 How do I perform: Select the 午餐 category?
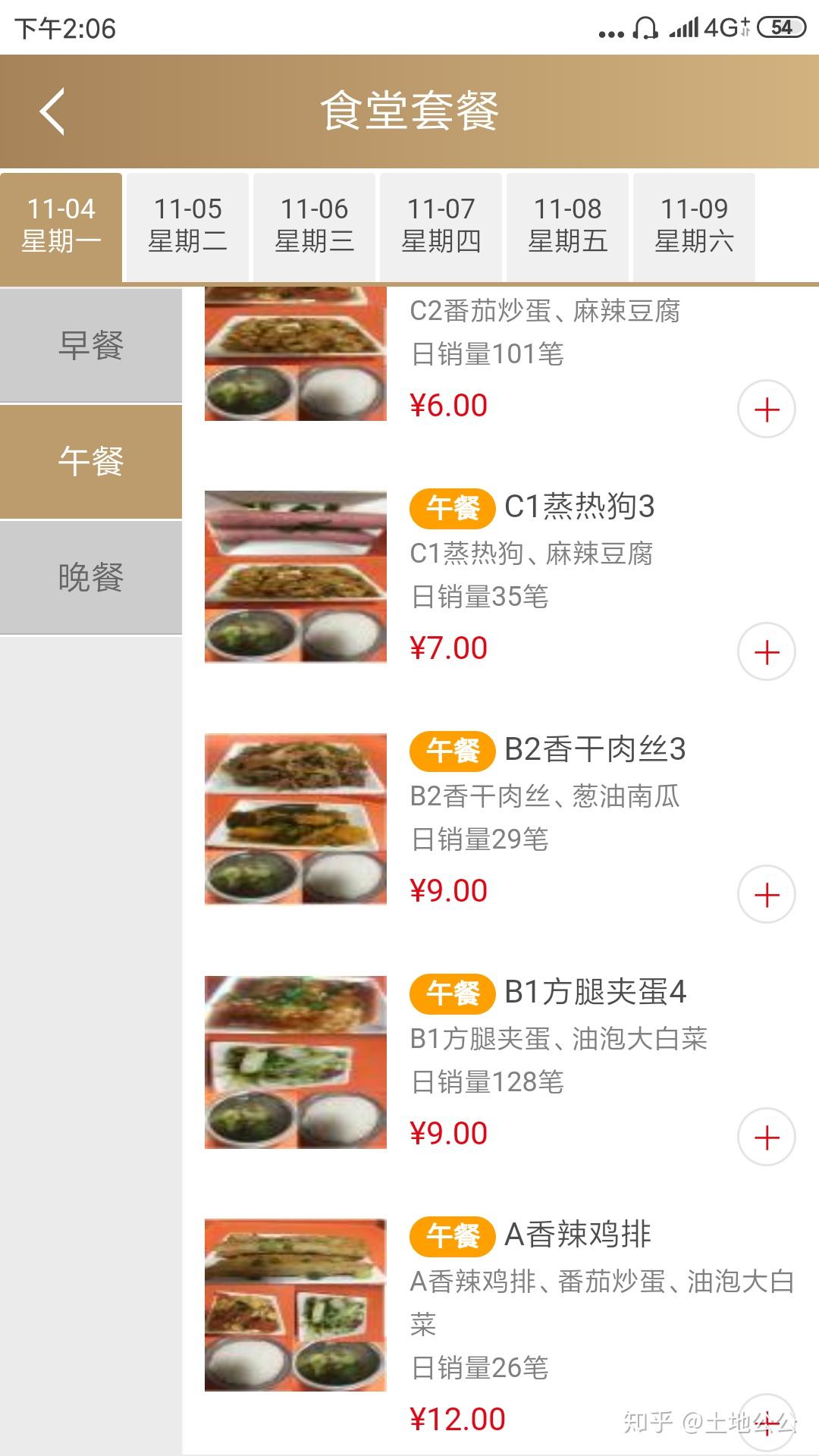[91, 461]
